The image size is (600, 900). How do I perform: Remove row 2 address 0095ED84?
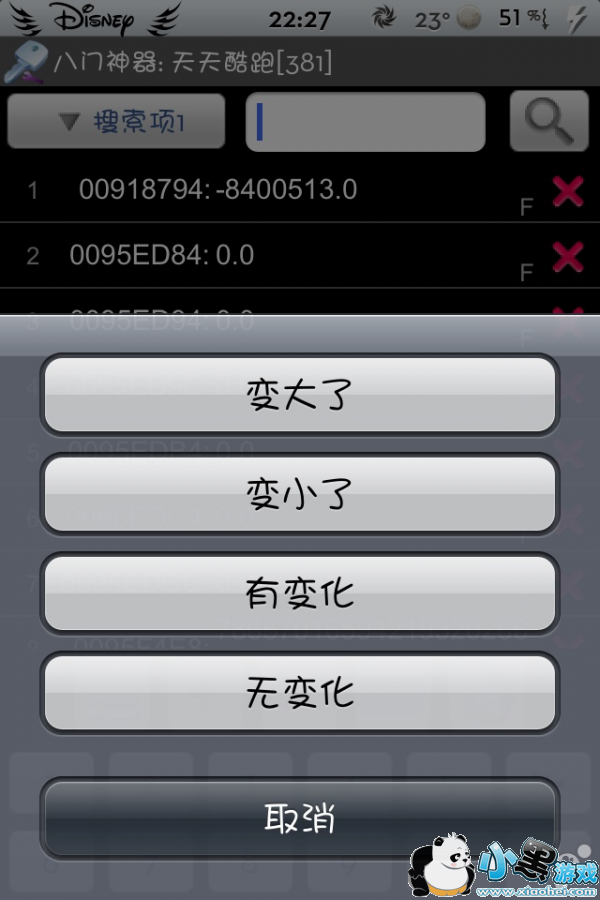pos(567,257)
